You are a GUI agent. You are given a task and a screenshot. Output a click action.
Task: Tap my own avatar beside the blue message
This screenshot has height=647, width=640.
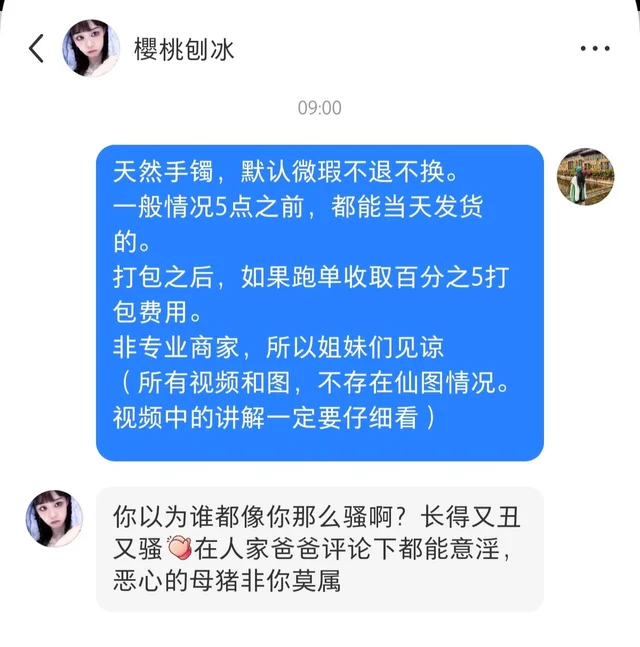coord(585,176)
